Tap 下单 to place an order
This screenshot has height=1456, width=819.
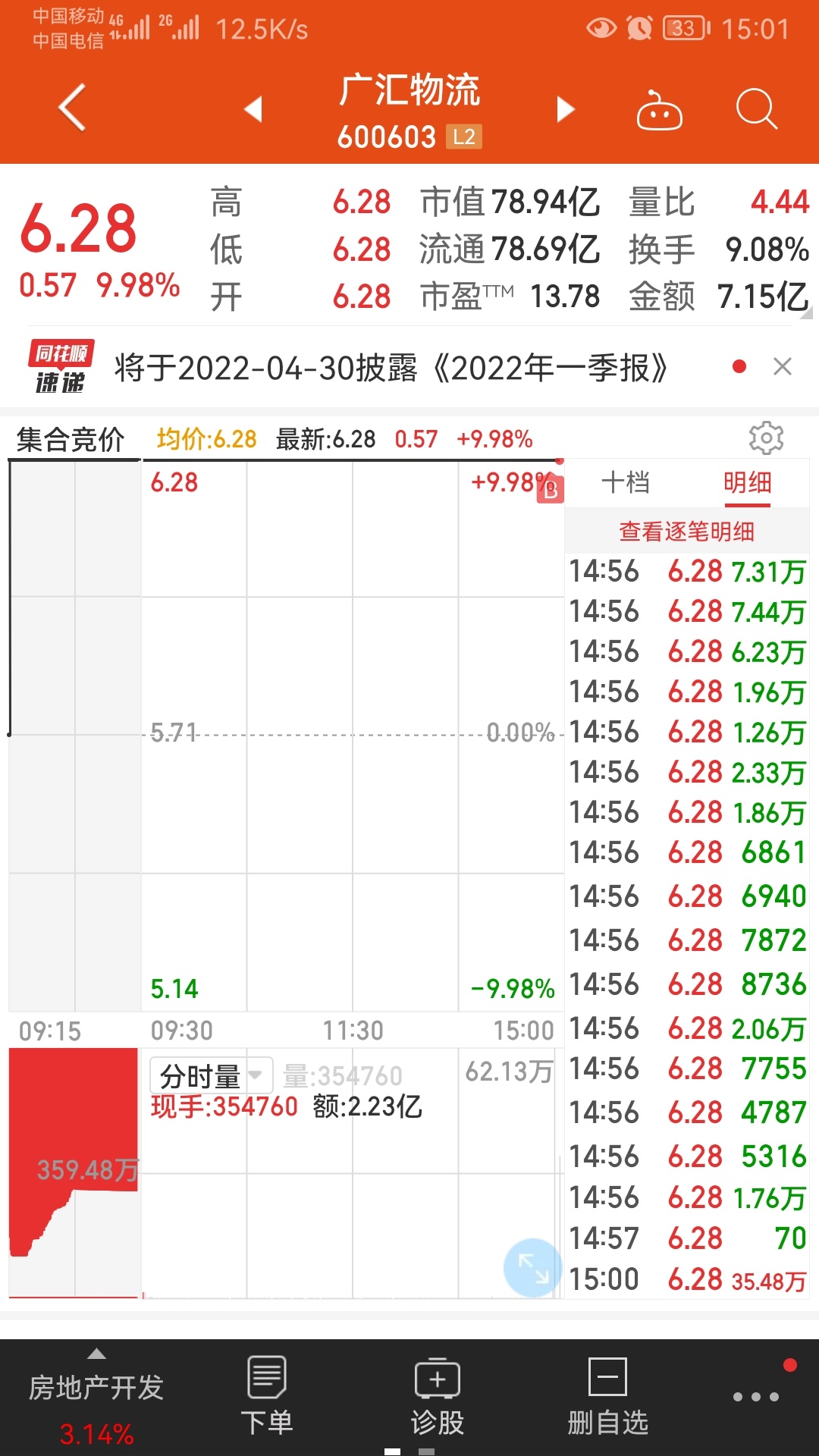coord(267,1397)
